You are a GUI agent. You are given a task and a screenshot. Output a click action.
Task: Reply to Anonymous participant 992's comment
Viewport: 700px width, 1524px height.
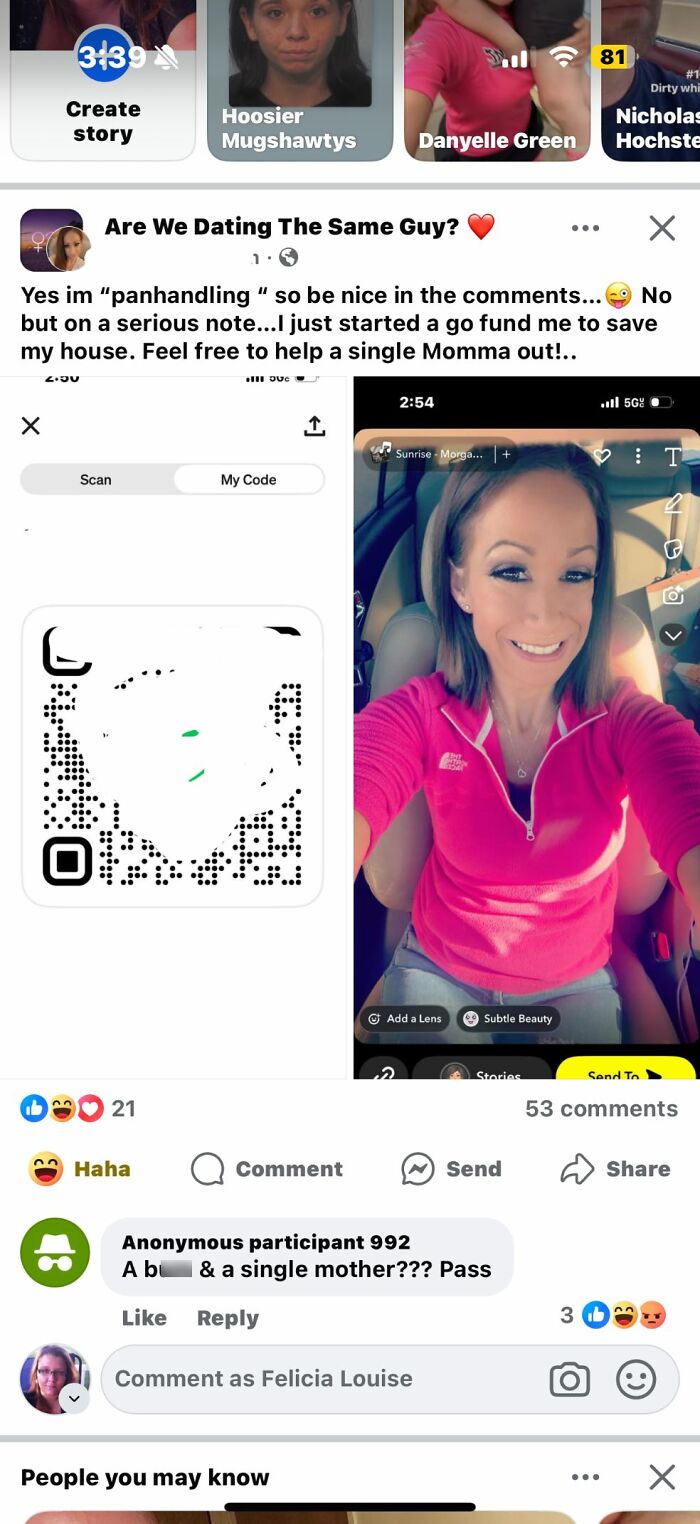pos(228,1318)
